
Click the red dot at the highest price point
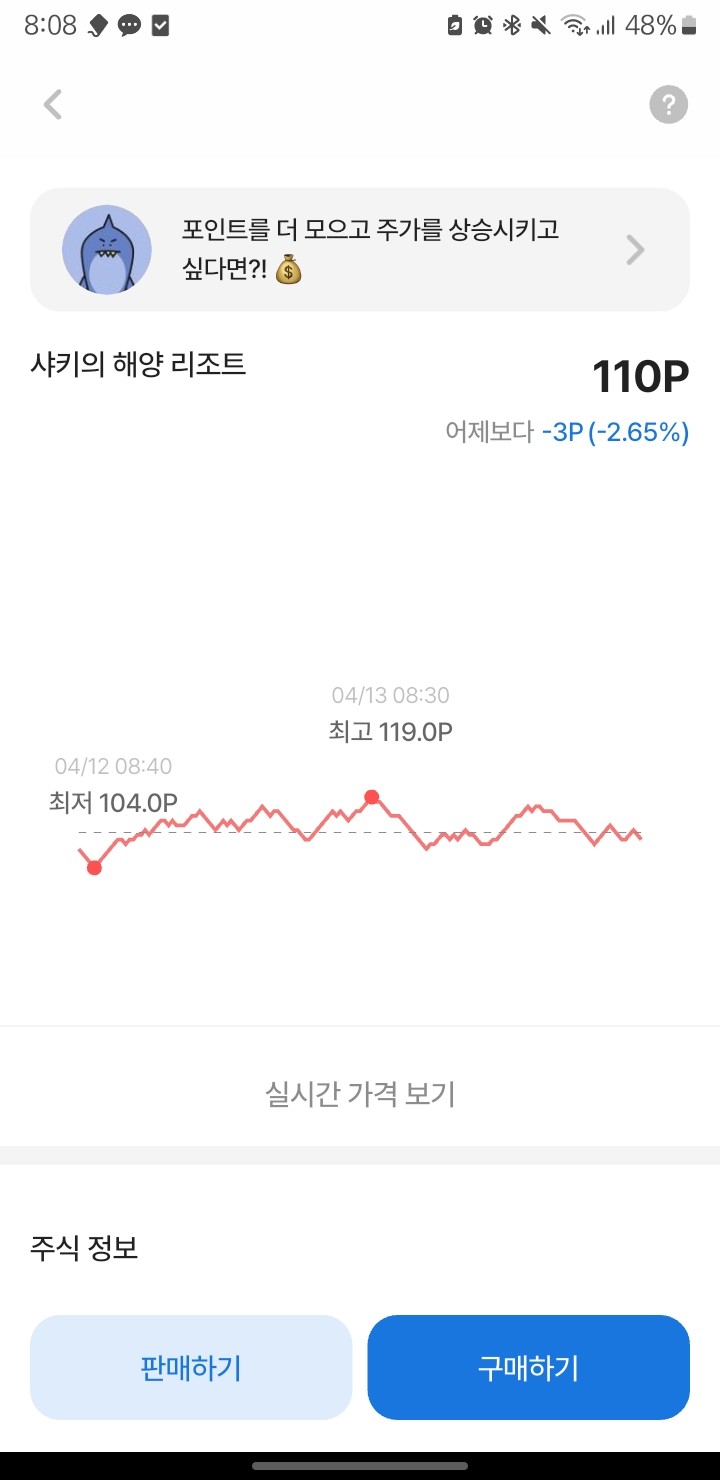point(372,797)
